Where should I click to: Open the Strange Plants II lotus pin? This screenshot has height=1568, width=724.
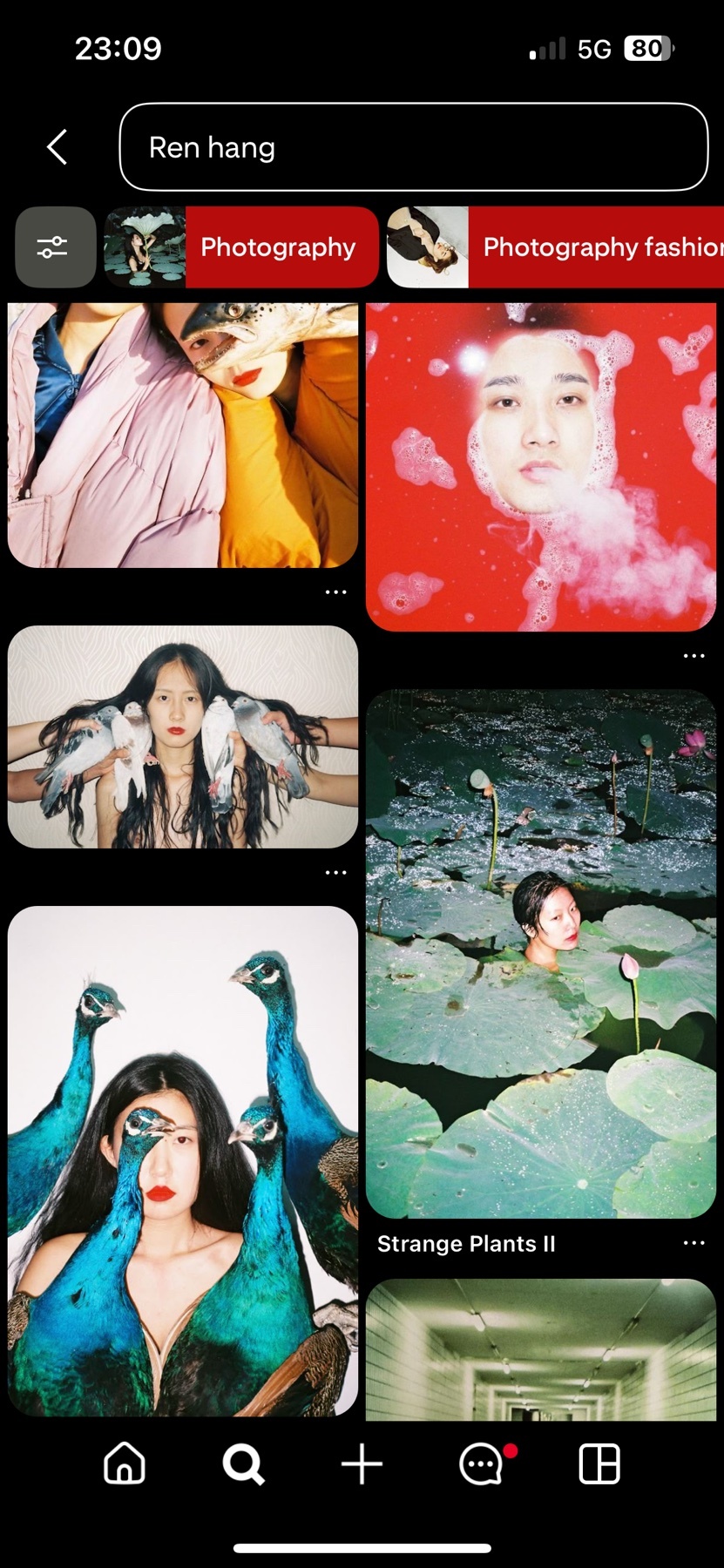click(541, 954)
